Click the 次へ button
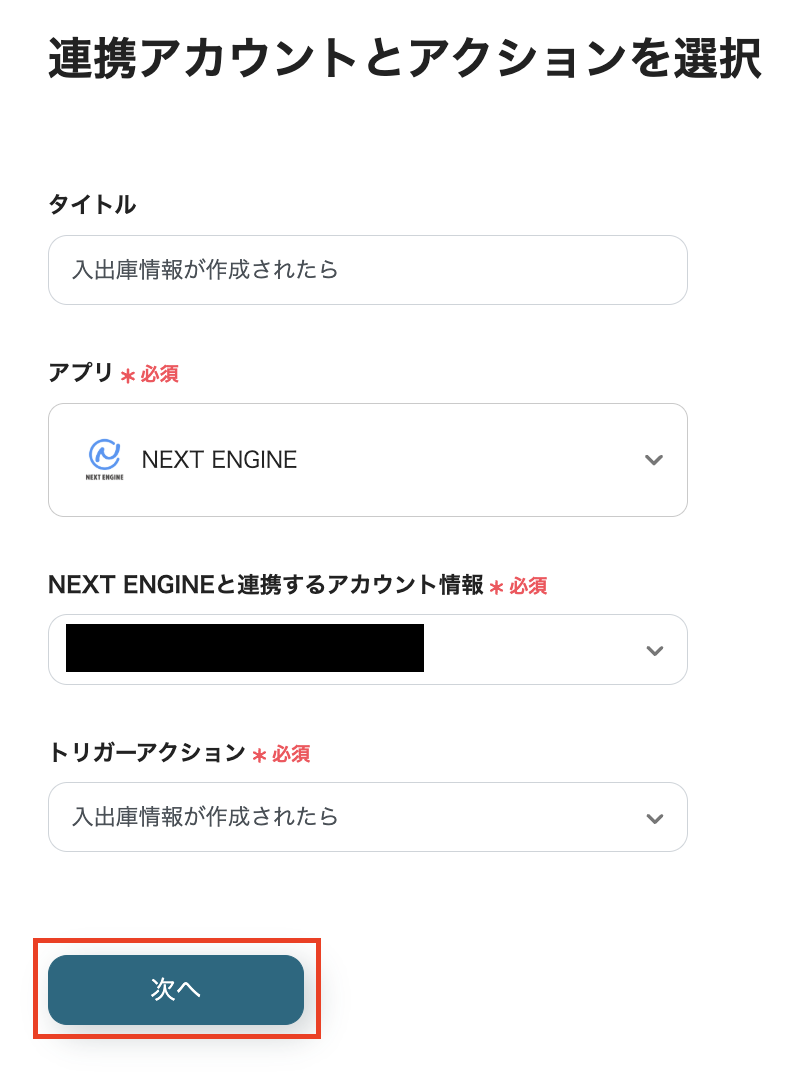Image resolution: width=806 pixels, height=1080 pixels. [x=176, y=989]
